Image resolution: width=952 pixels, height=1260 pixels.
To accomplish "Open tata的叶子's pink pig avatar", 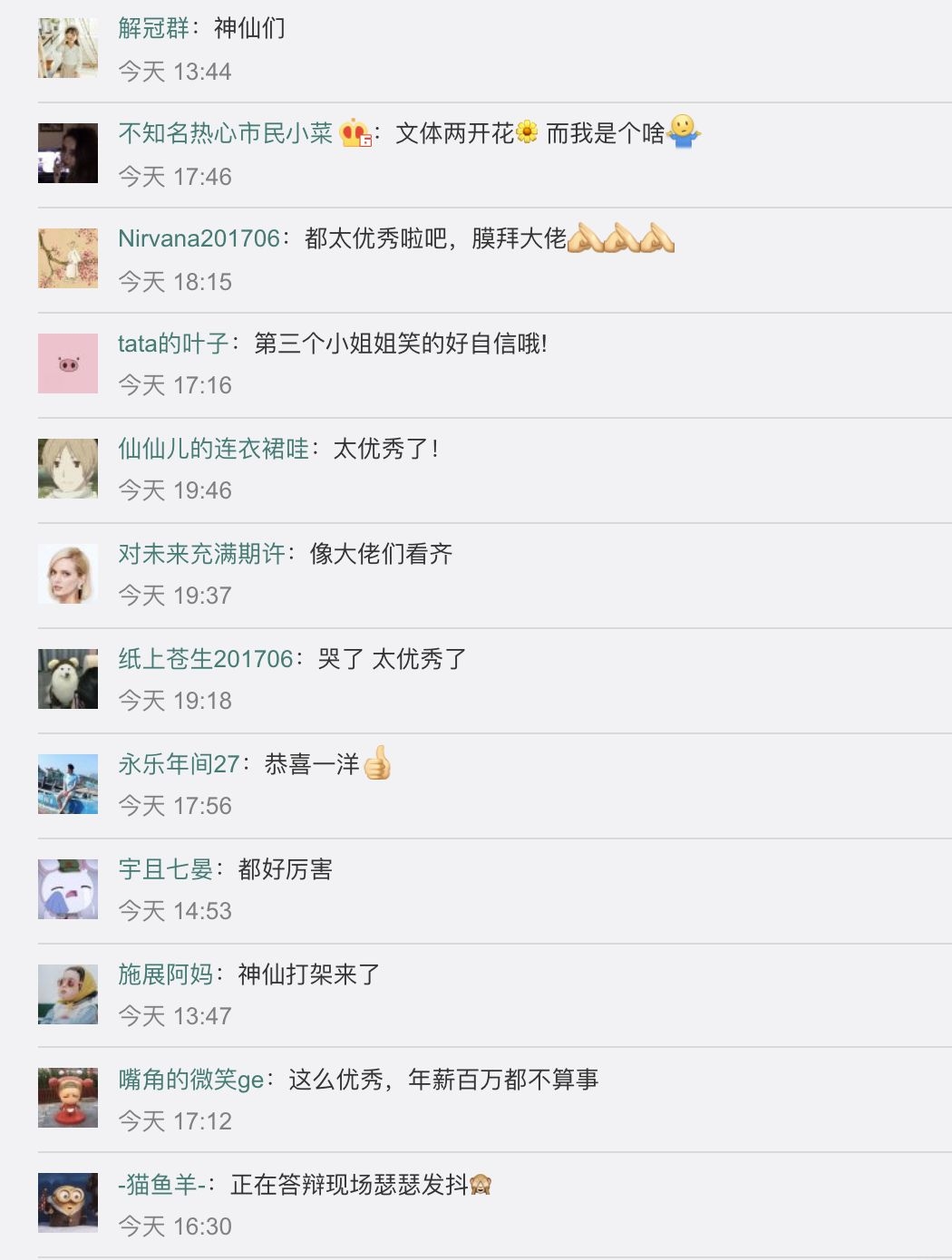I will 68,363.
